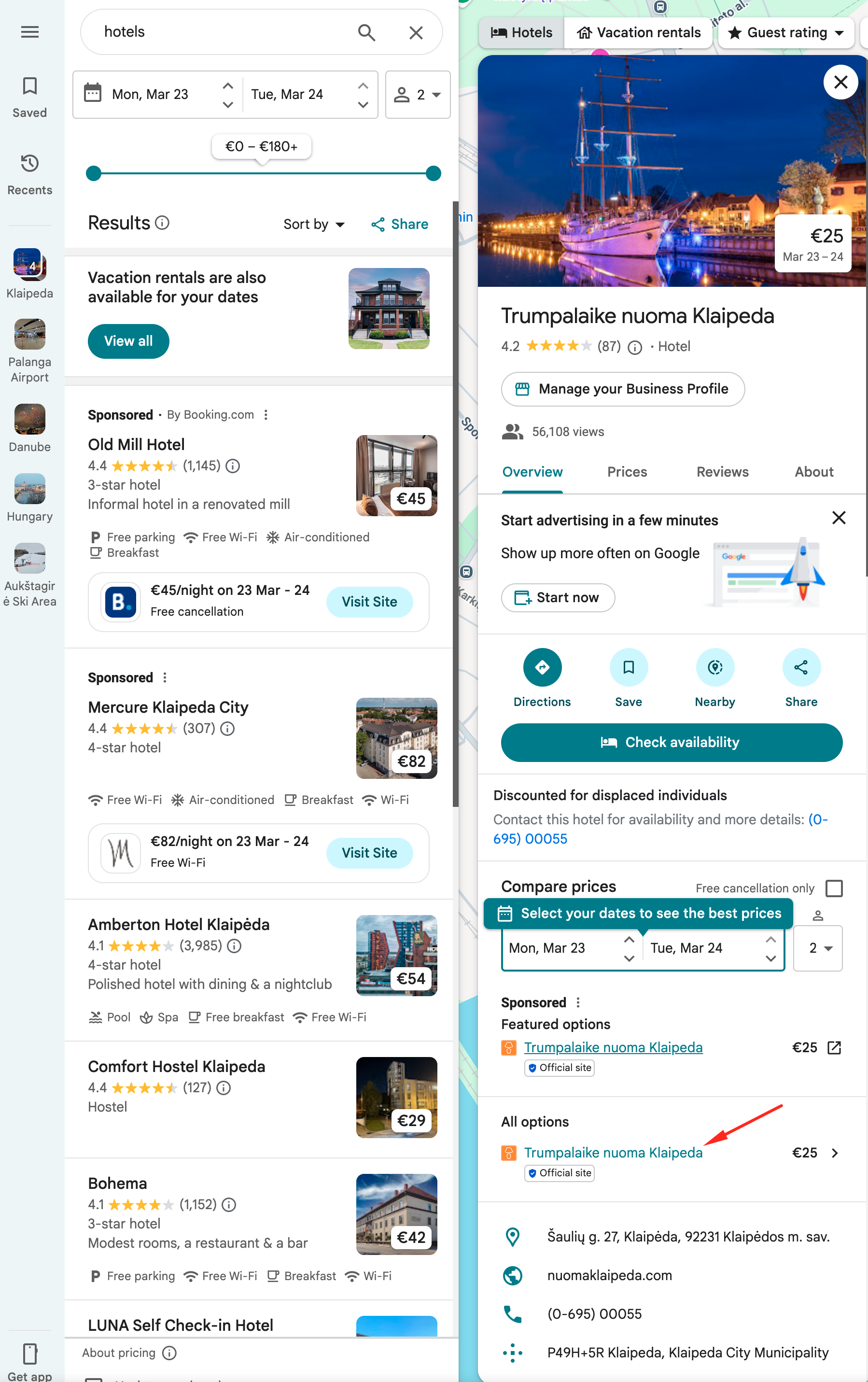Click Check availability for the hotel

coord(671,742)
